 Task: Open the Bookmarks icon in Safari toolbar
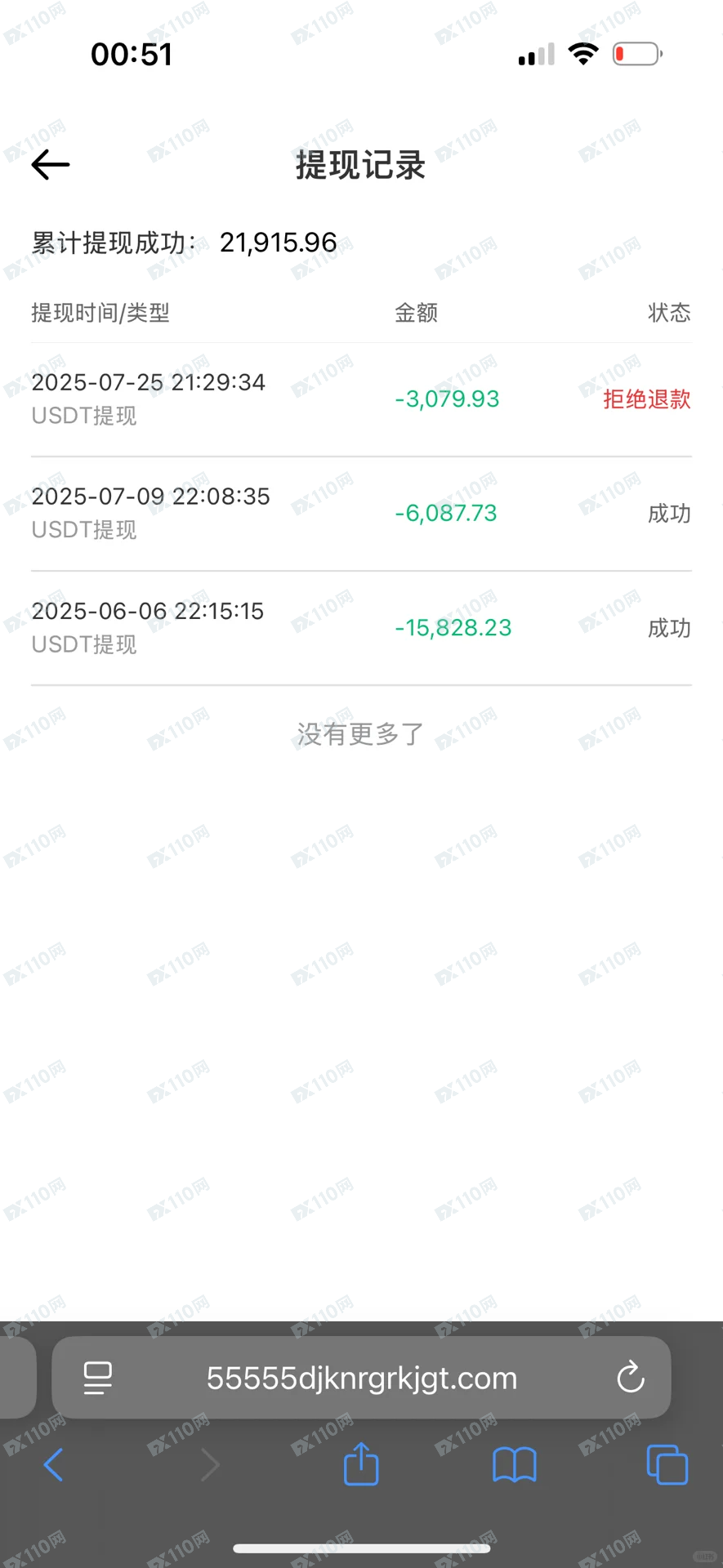point(513,1464)
